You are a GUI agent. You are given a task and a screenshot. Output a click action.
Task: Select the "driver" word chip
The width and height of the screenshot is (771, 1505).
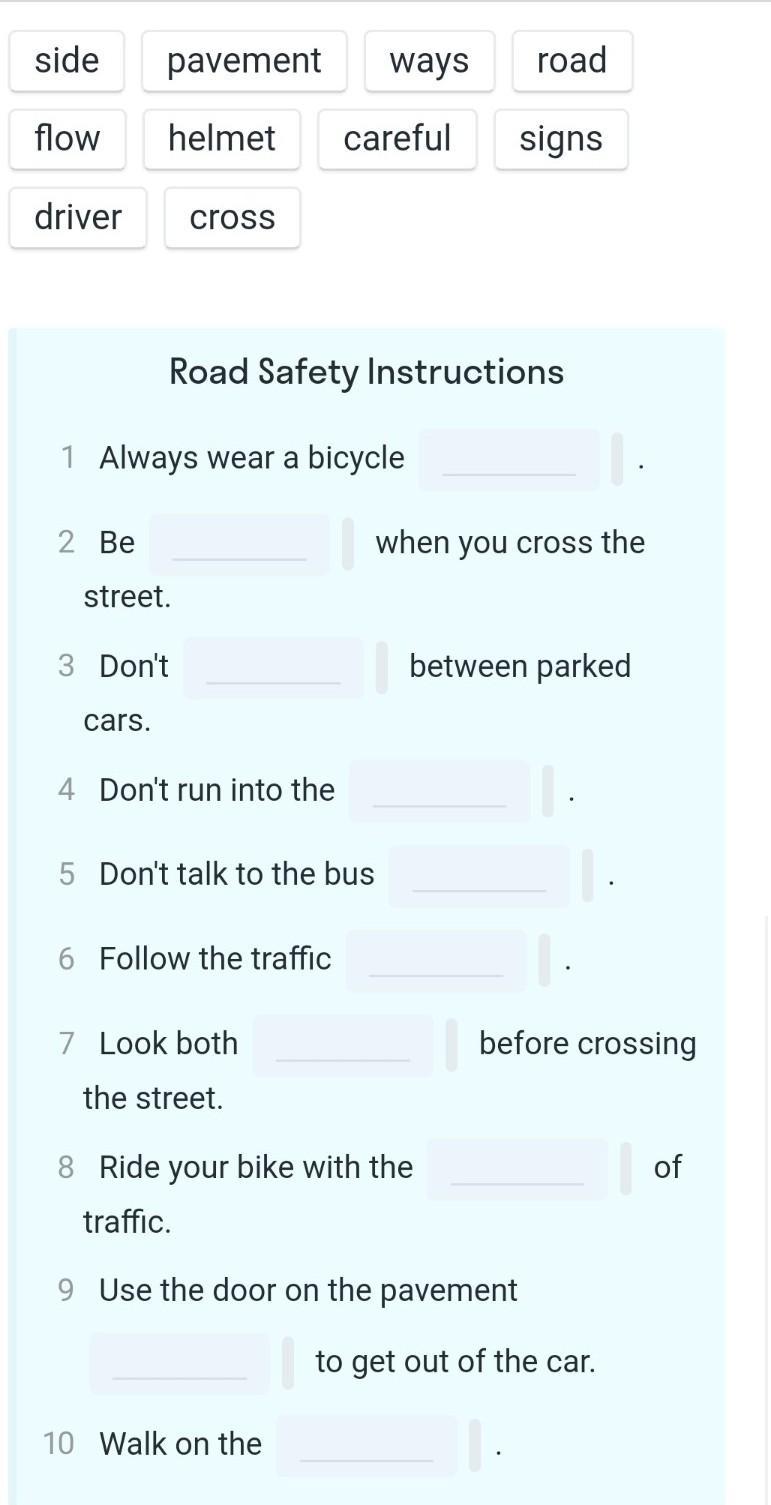coord(78,217)
